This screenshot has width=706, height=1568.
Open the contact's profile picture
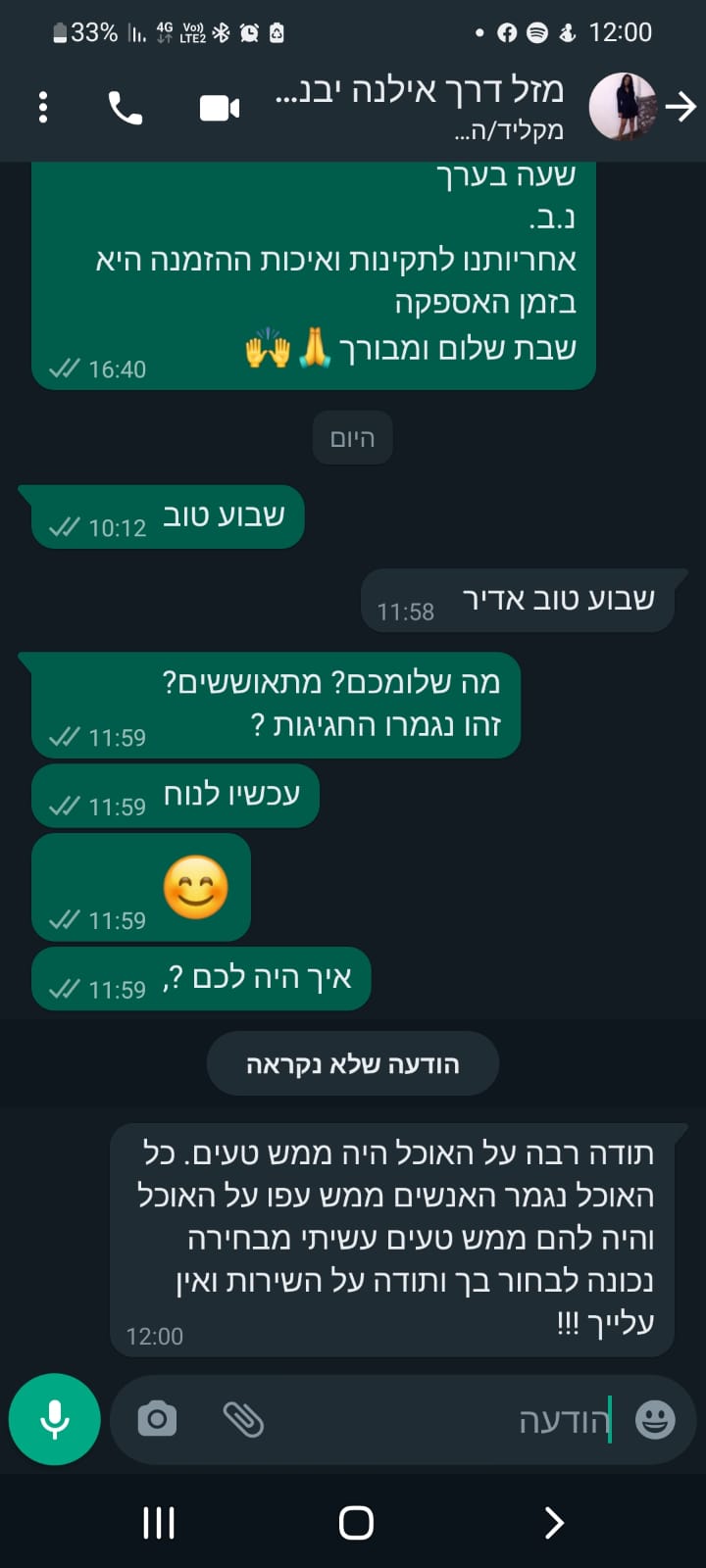(622, 107)
